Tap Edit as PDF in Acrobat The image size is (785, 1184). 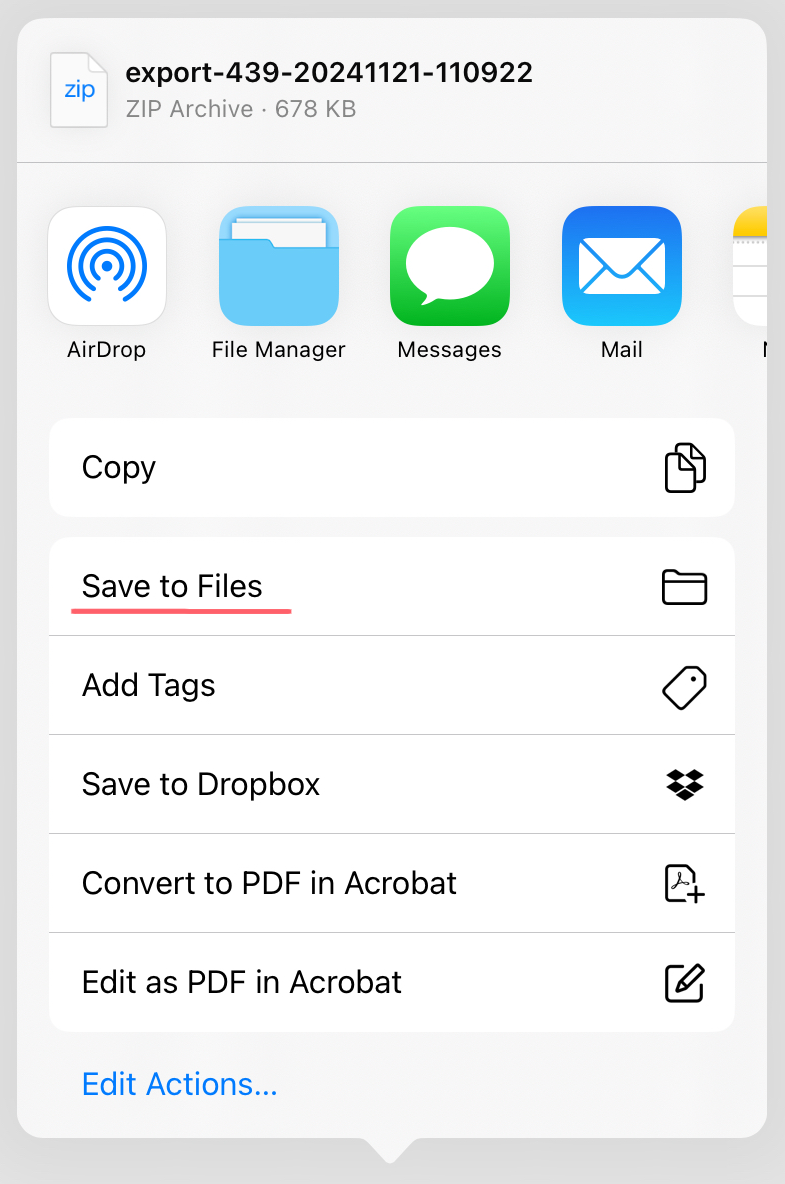point(392,983)
